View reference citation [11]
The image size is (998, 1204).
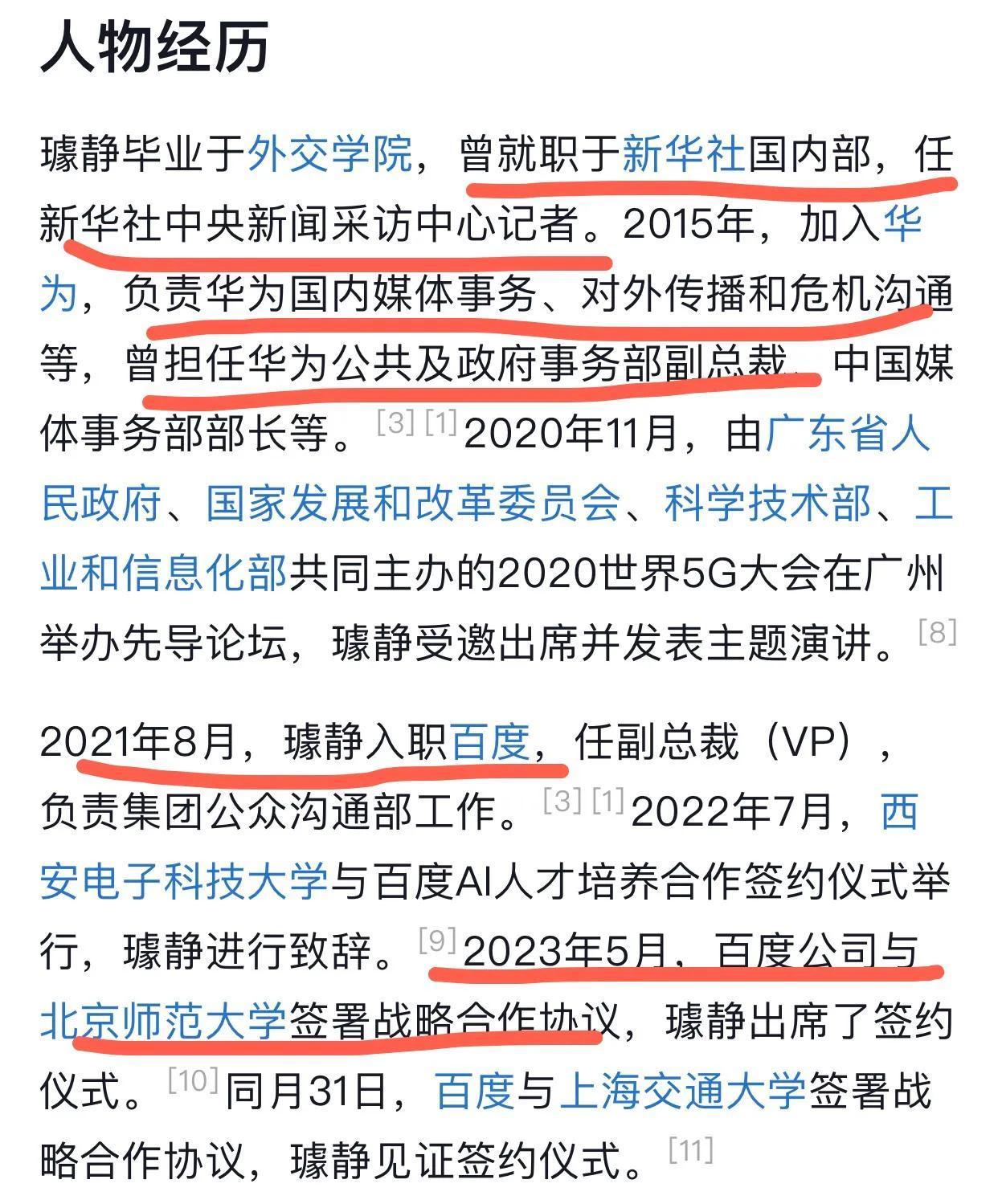[690, 1150]
